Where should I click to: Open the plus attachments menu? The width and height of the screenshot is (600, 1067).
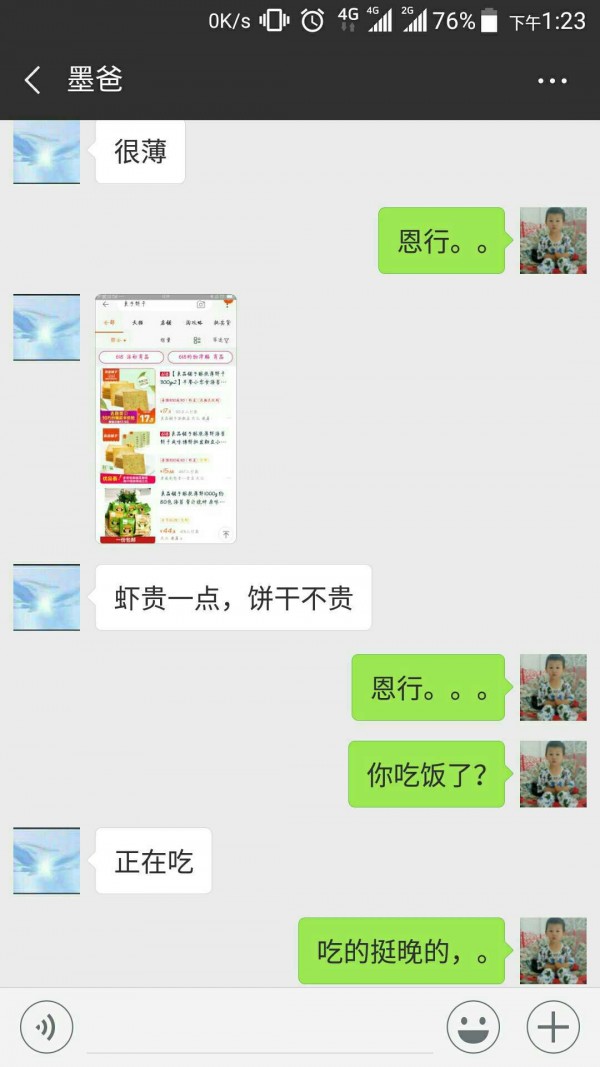[x=553, y=1027]
